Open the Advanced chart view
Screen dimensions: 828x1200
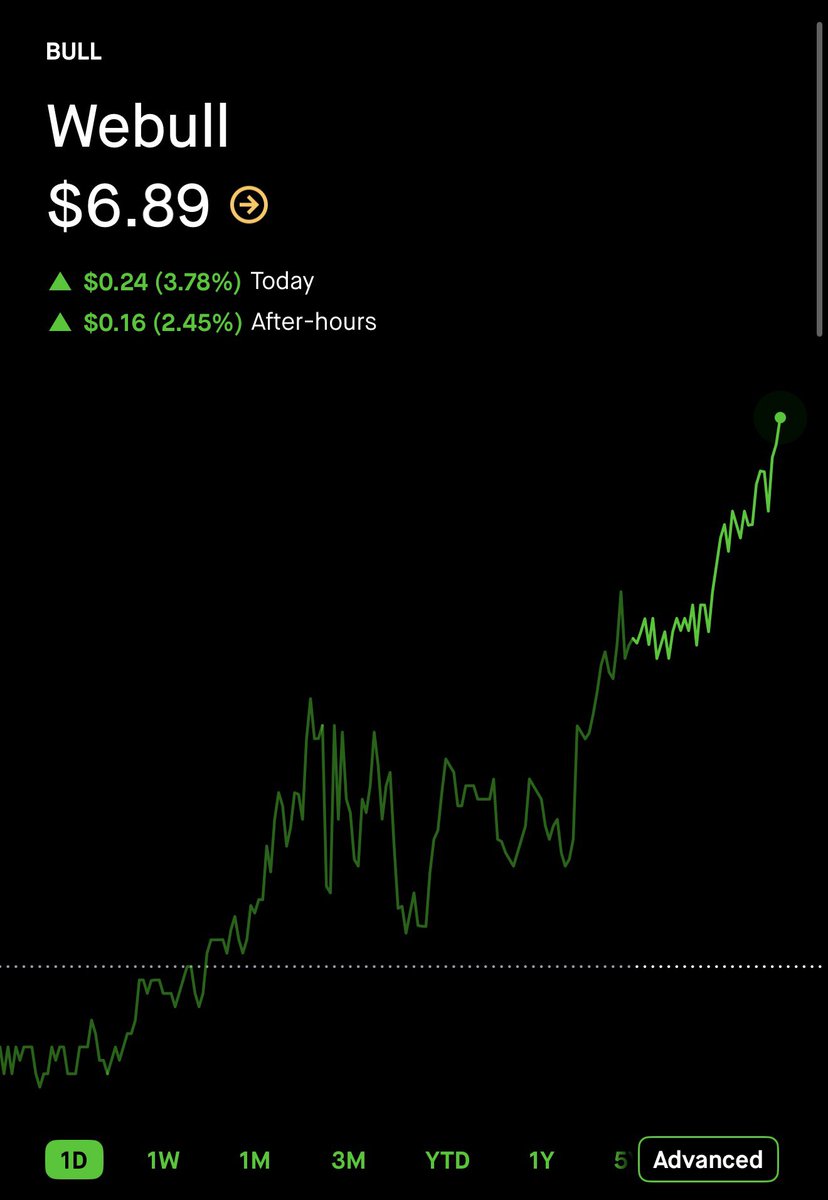(x=707, y=1160)
